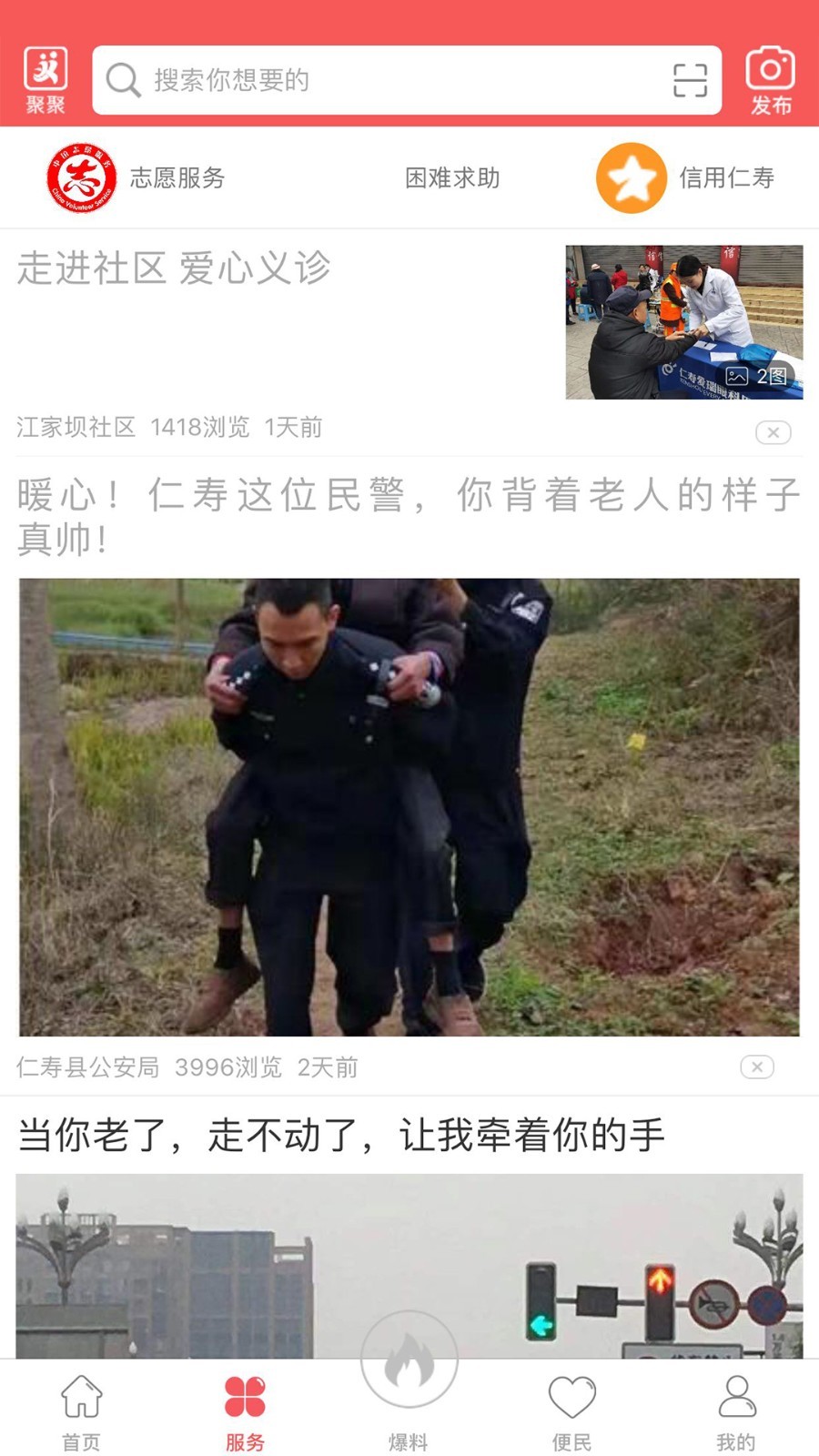Select the 困难求助 option
This screenshot has height=1456, width=819.
(452, 177)
